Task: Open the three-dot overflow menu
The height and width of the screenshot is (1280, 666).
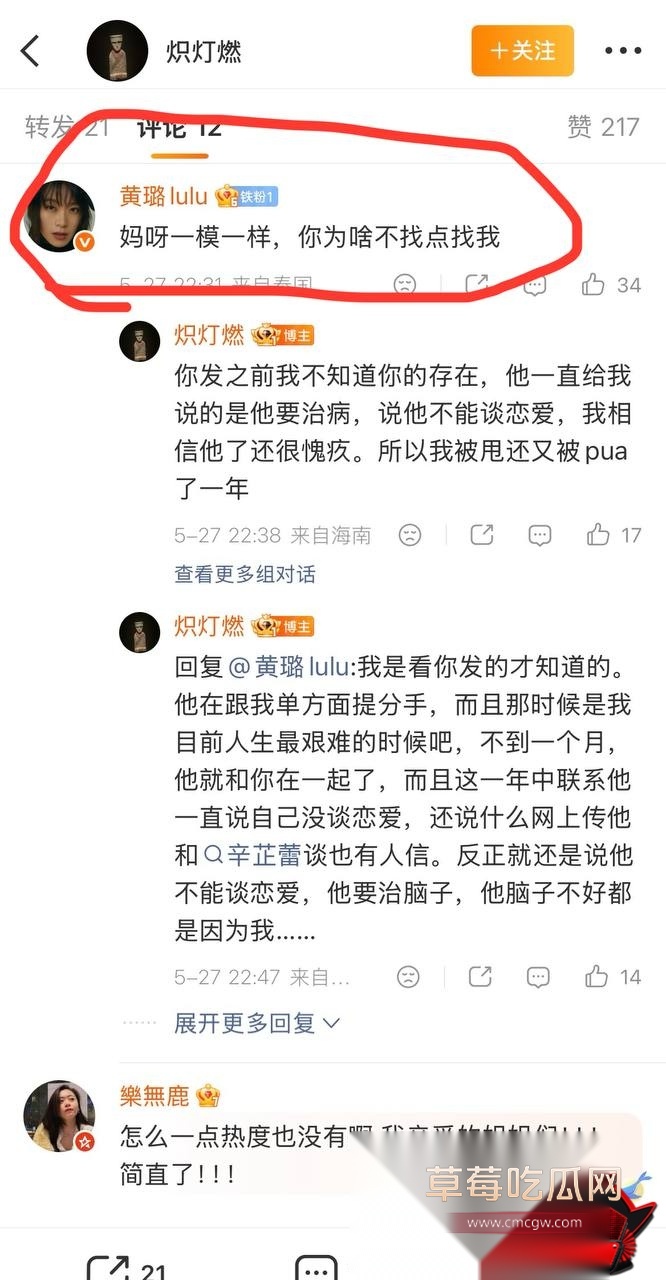Action: click(x=623, y=51)
